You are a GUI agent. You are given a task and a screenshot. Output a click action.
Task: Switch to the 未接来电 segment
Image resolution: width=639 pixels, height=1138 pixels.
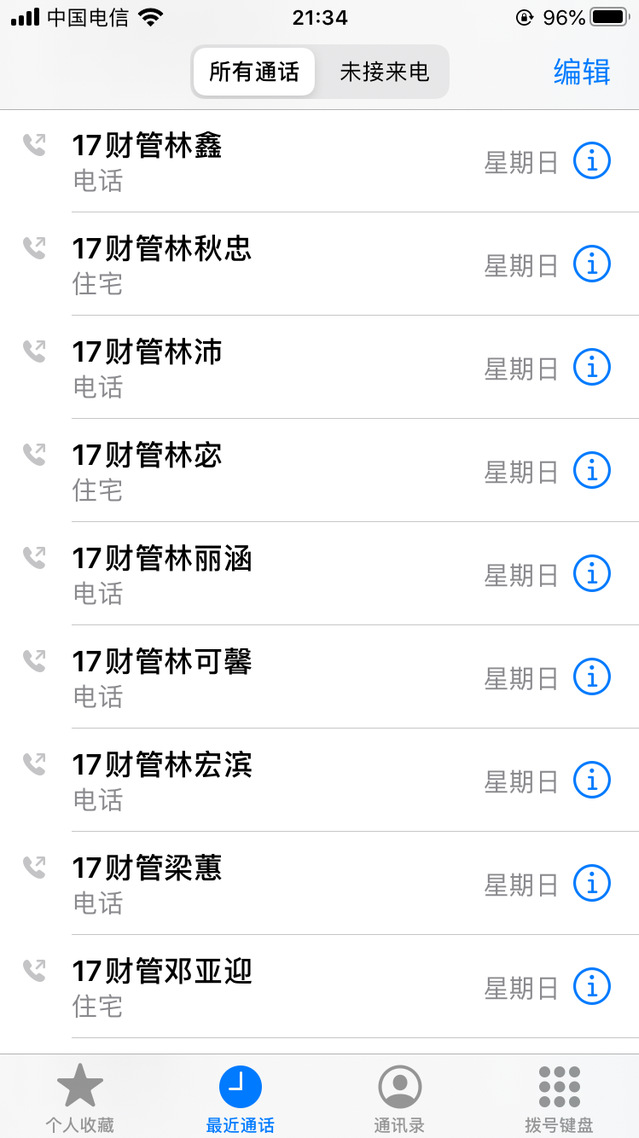coord(384,72)
